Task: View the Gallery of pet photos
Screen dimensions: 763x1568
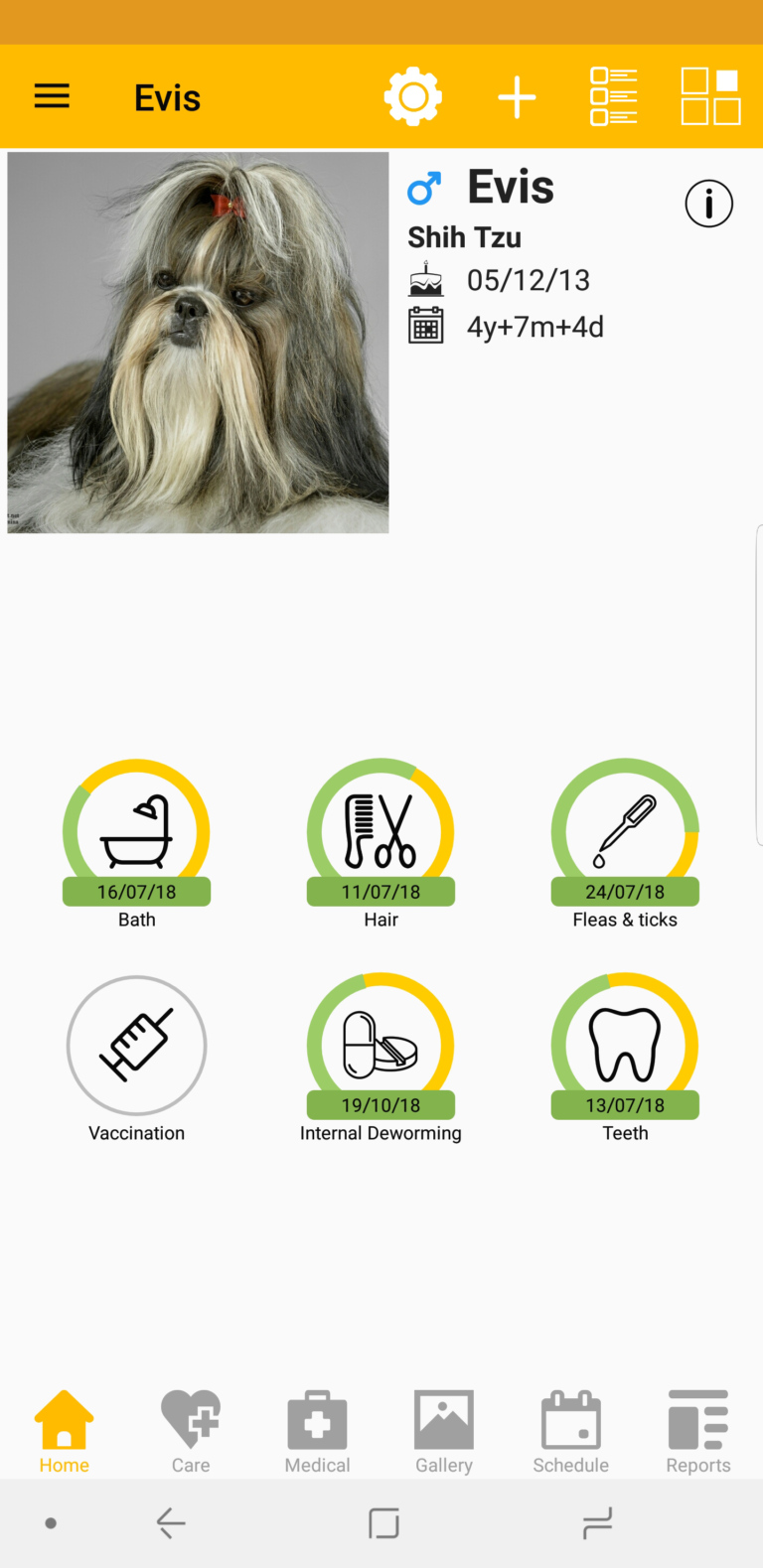Action: point(443,1428)
